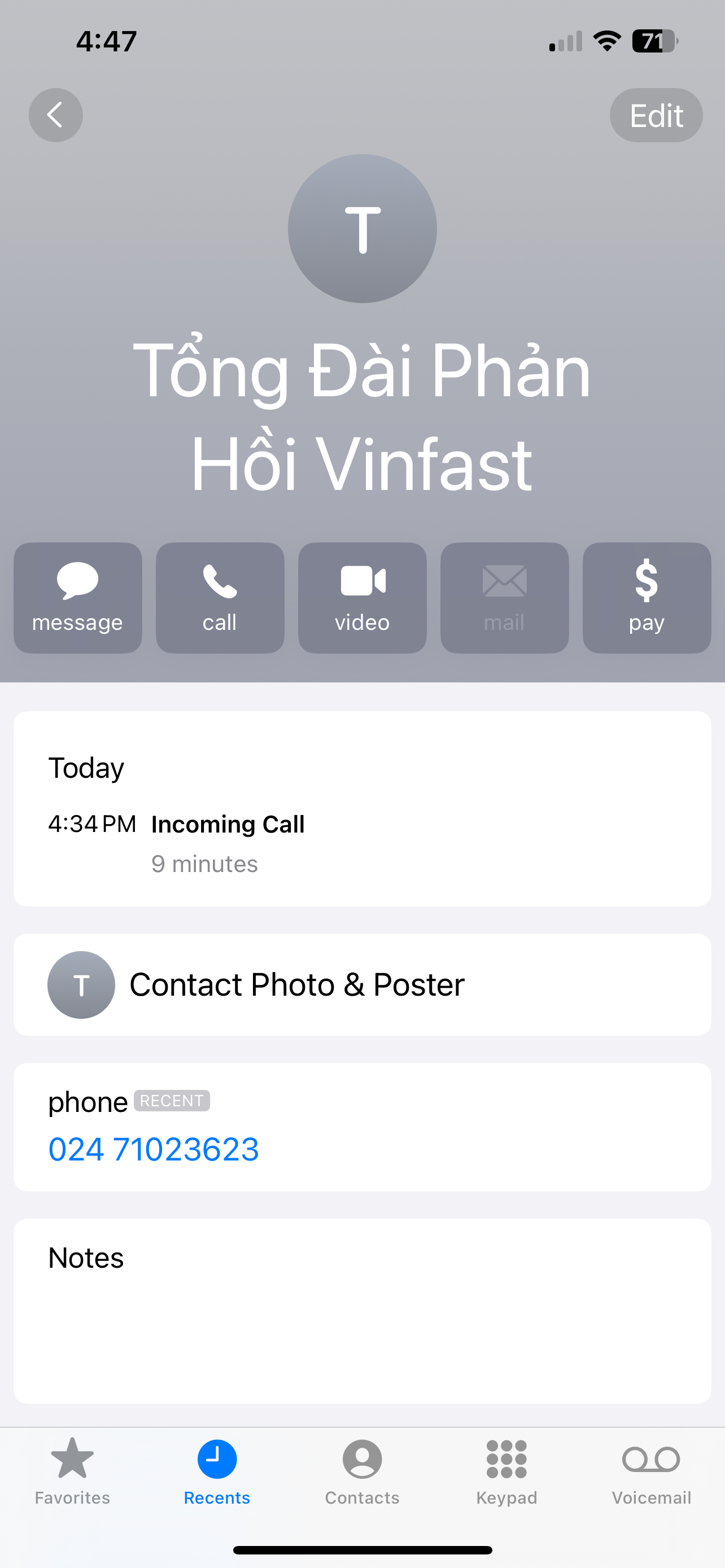Open the Keypad tab

click(506, 1470)
